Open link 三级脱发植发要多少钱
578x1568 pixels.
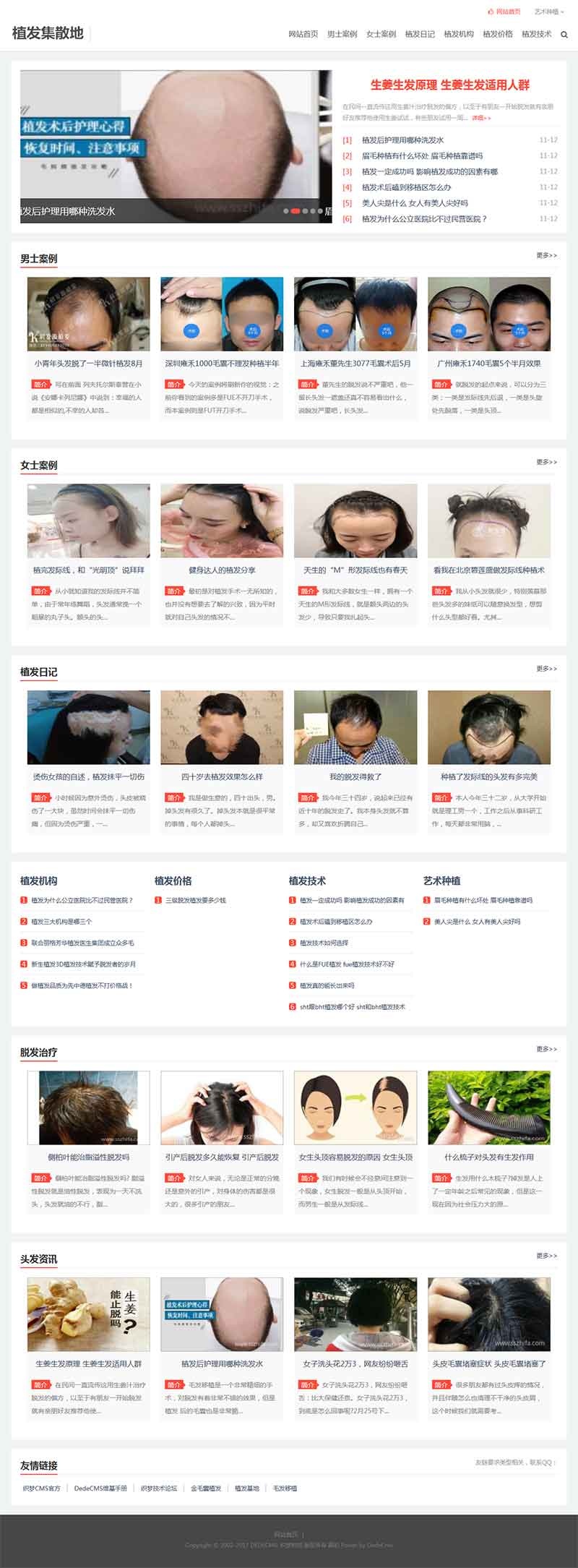pos(196,901)
